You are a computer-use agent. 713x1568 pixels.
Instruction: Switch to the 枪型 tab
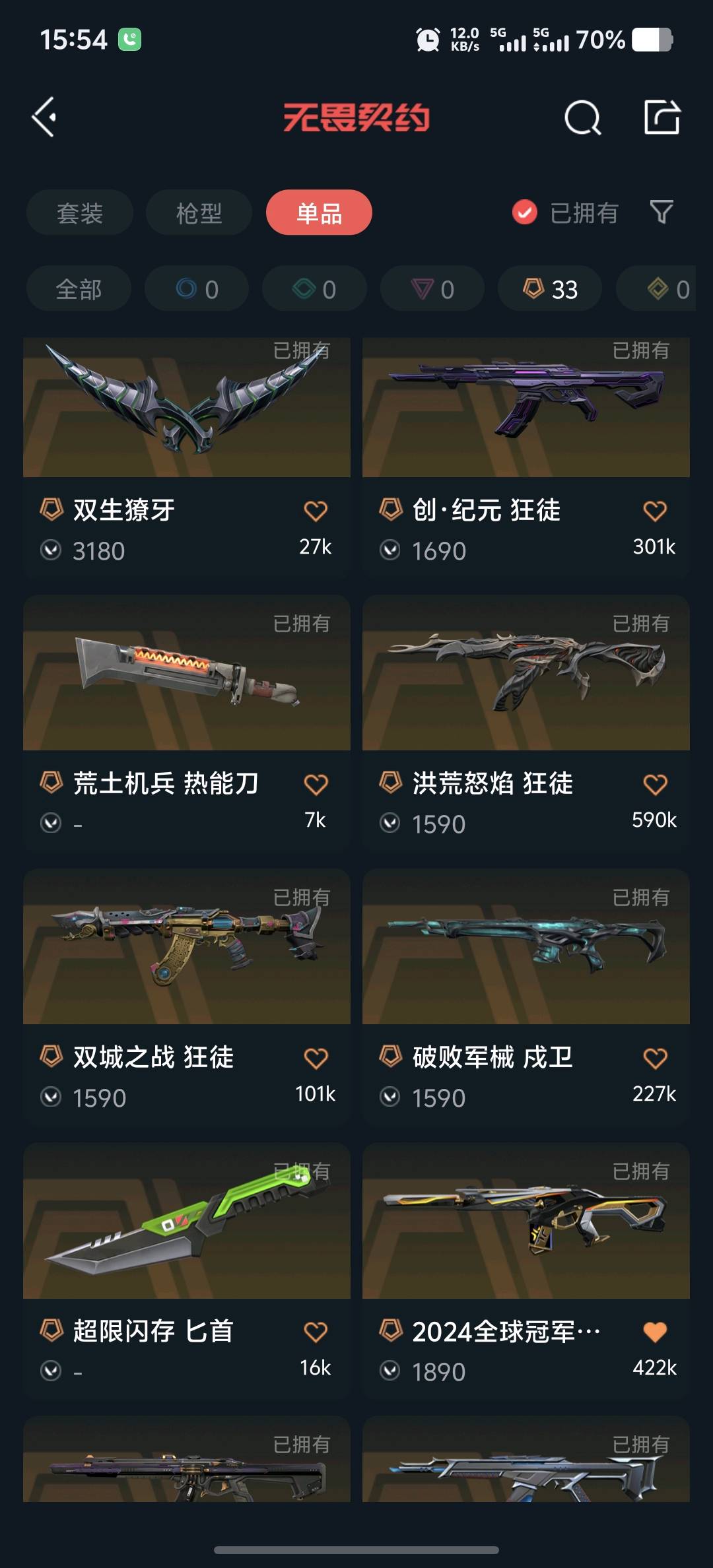click(x=199, y=212)
